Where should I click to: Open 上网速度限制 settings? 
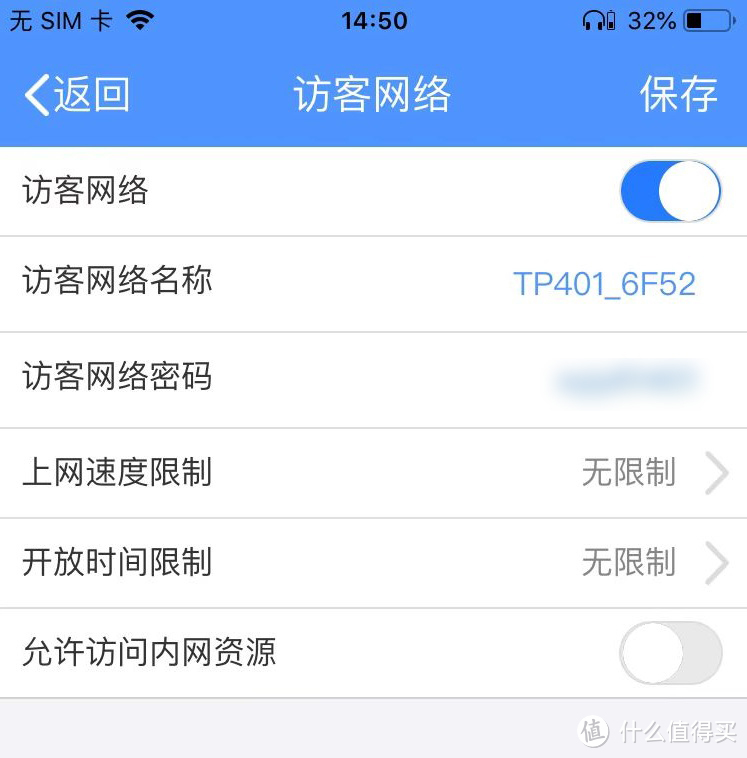(x=374, y=472)
